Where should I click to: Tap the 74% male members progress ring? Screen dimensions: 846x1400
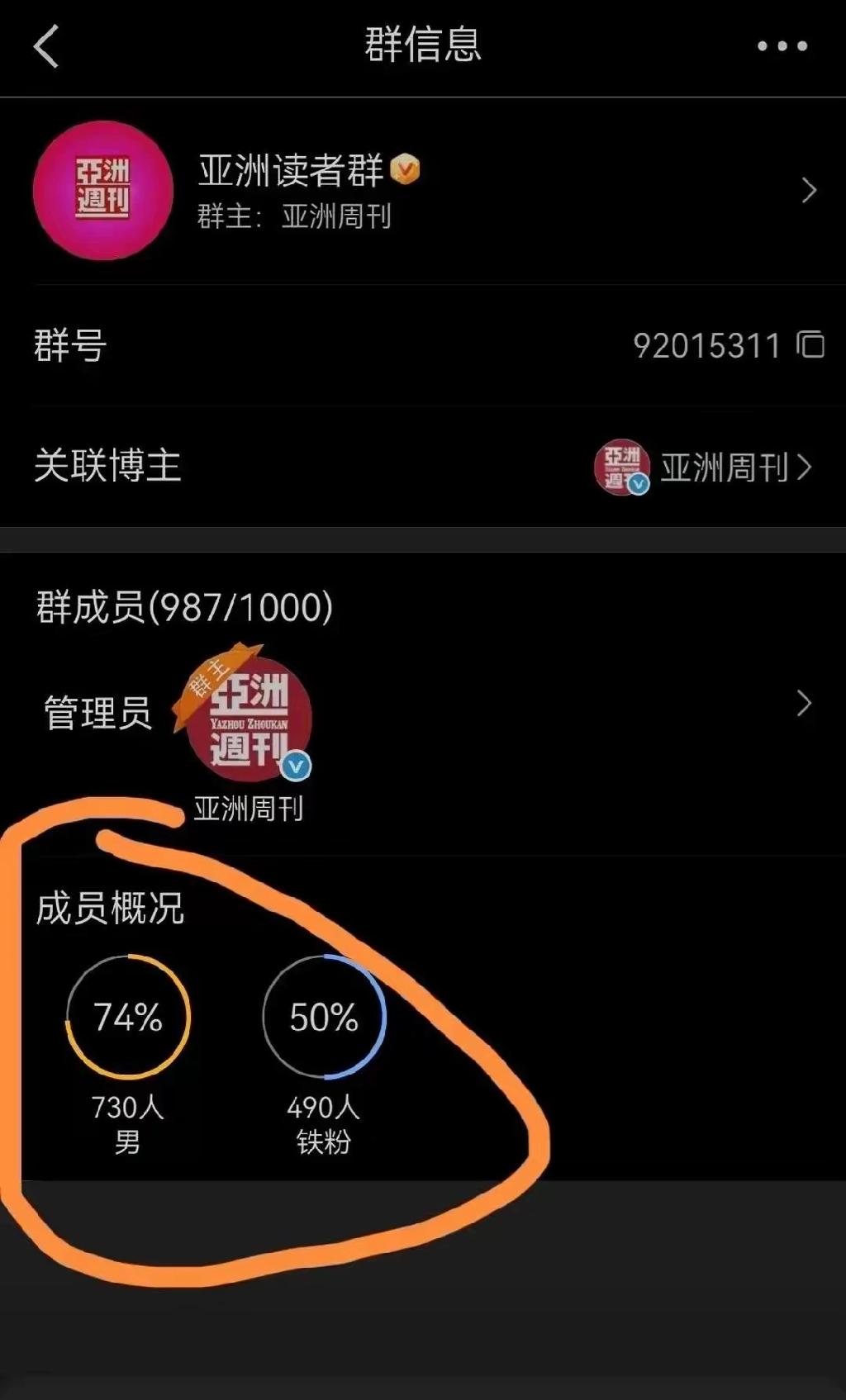click(x=126, y=1018)
